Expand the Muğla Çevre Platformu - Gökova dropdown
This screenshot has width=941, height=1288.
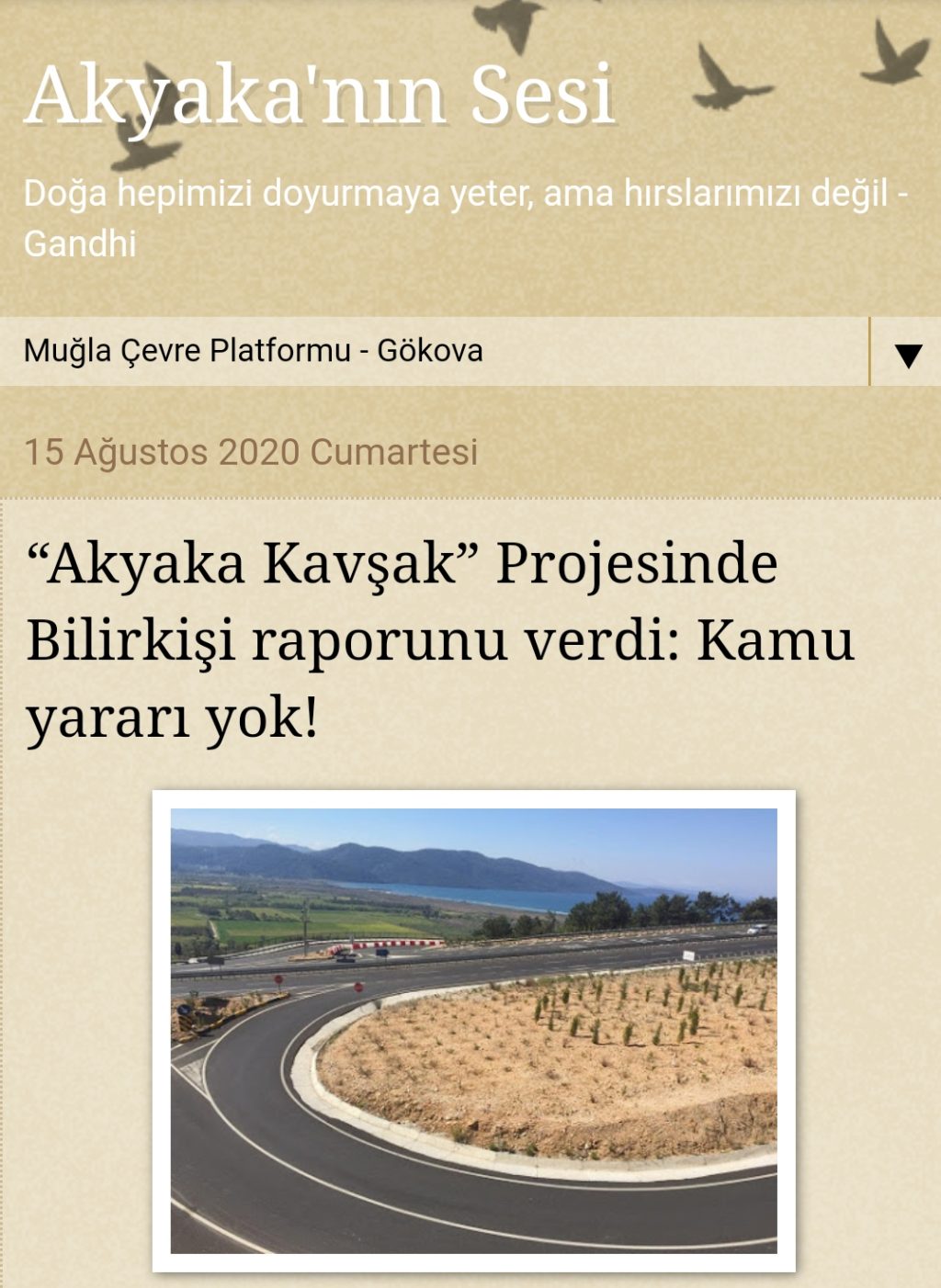point(906,354)
